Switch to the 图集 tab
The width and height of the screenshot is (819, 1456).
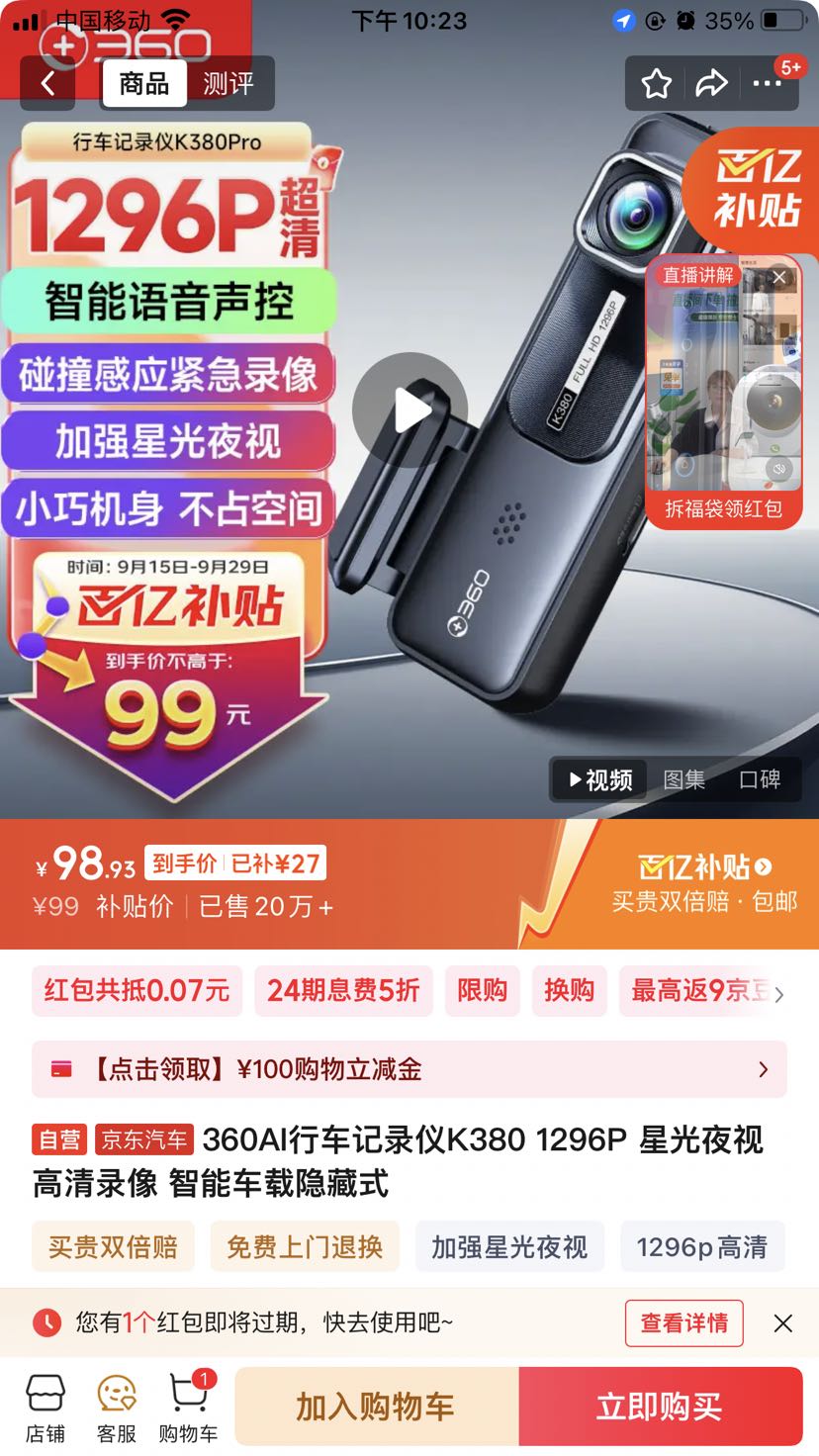(x=683, y=779)
